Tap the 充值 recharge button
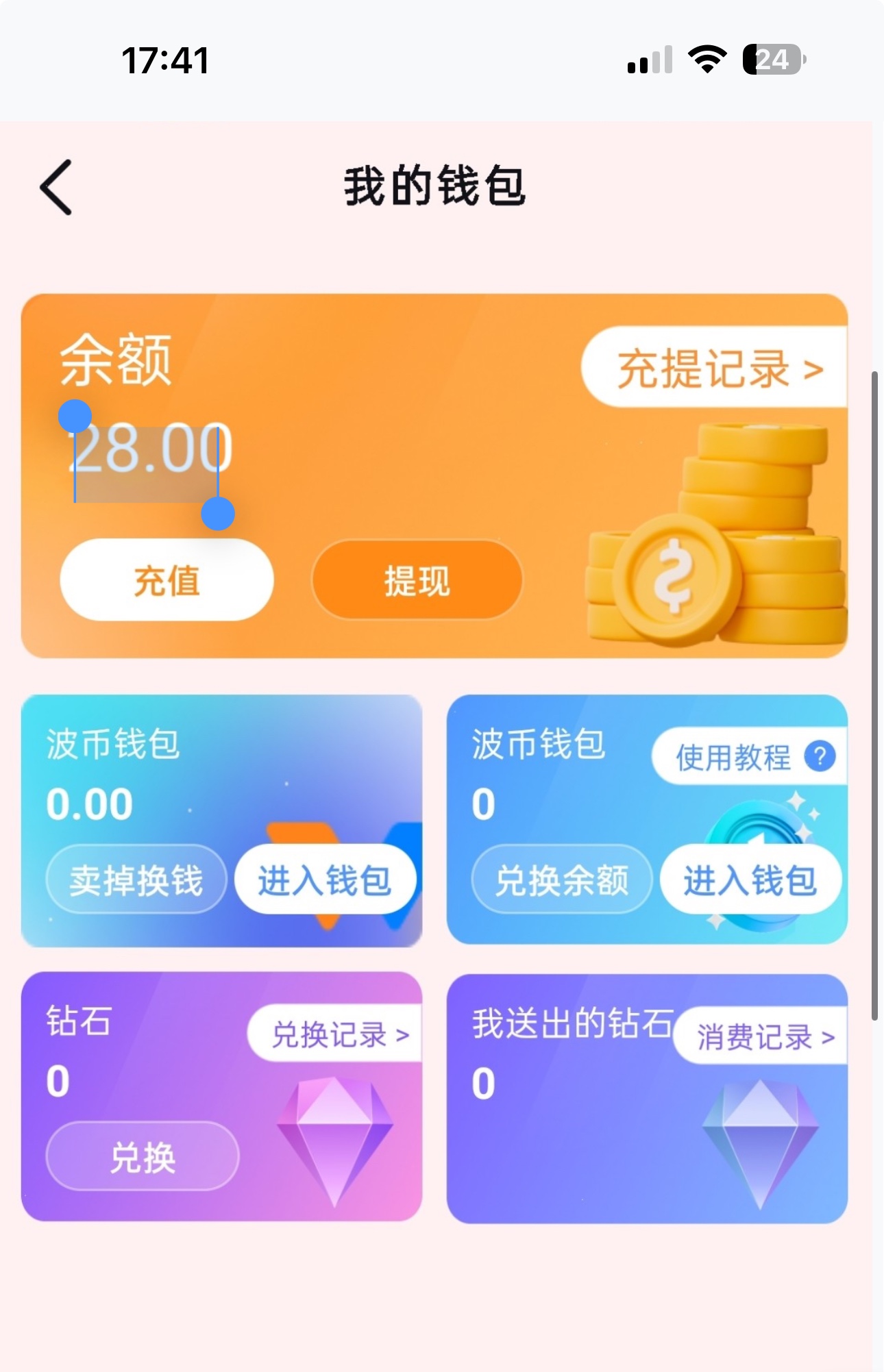 click(167, 580)
